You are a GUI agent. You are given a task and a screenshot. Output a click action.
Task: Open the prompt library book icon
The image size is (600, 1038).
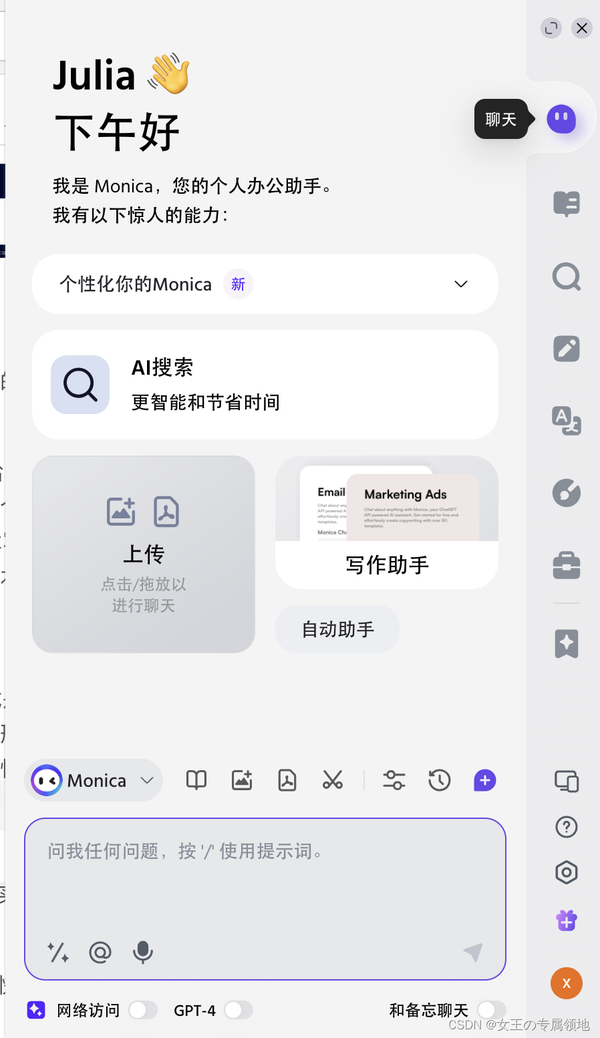click(196, 780)
